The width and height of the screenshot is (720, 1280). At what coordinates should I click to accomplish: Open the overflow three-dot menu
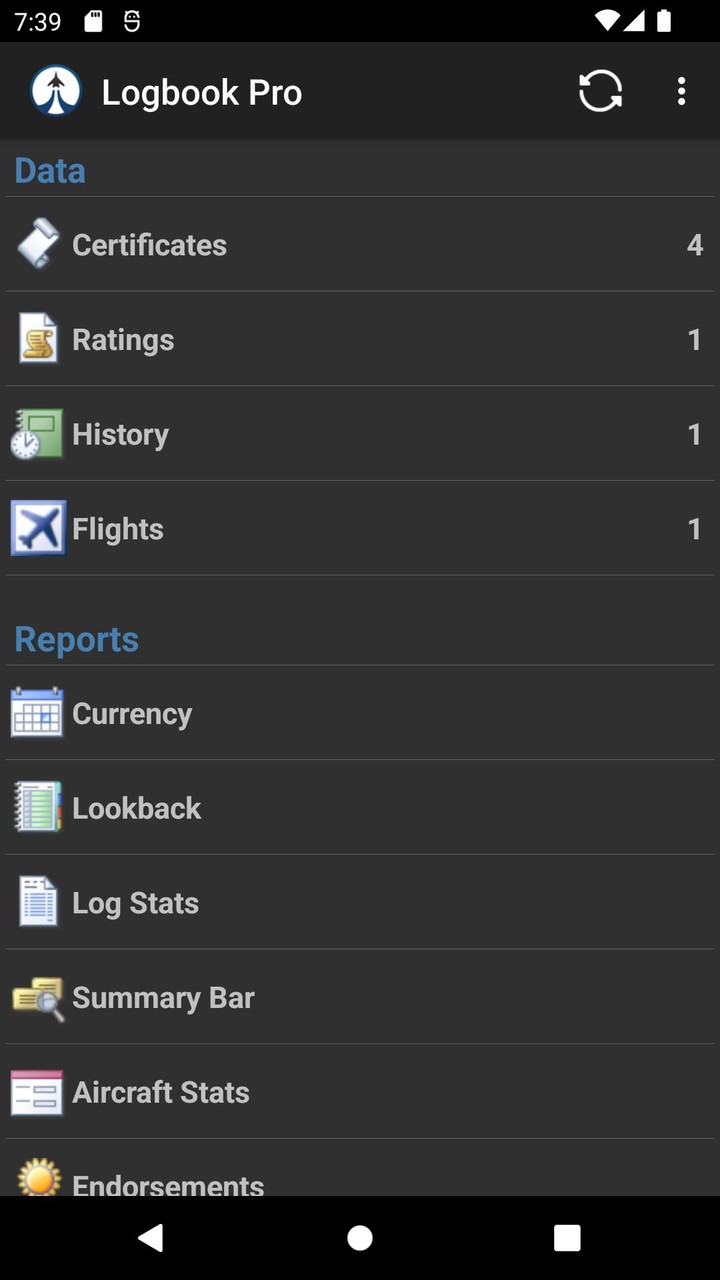pyautogui.click(x=681, y=91)
